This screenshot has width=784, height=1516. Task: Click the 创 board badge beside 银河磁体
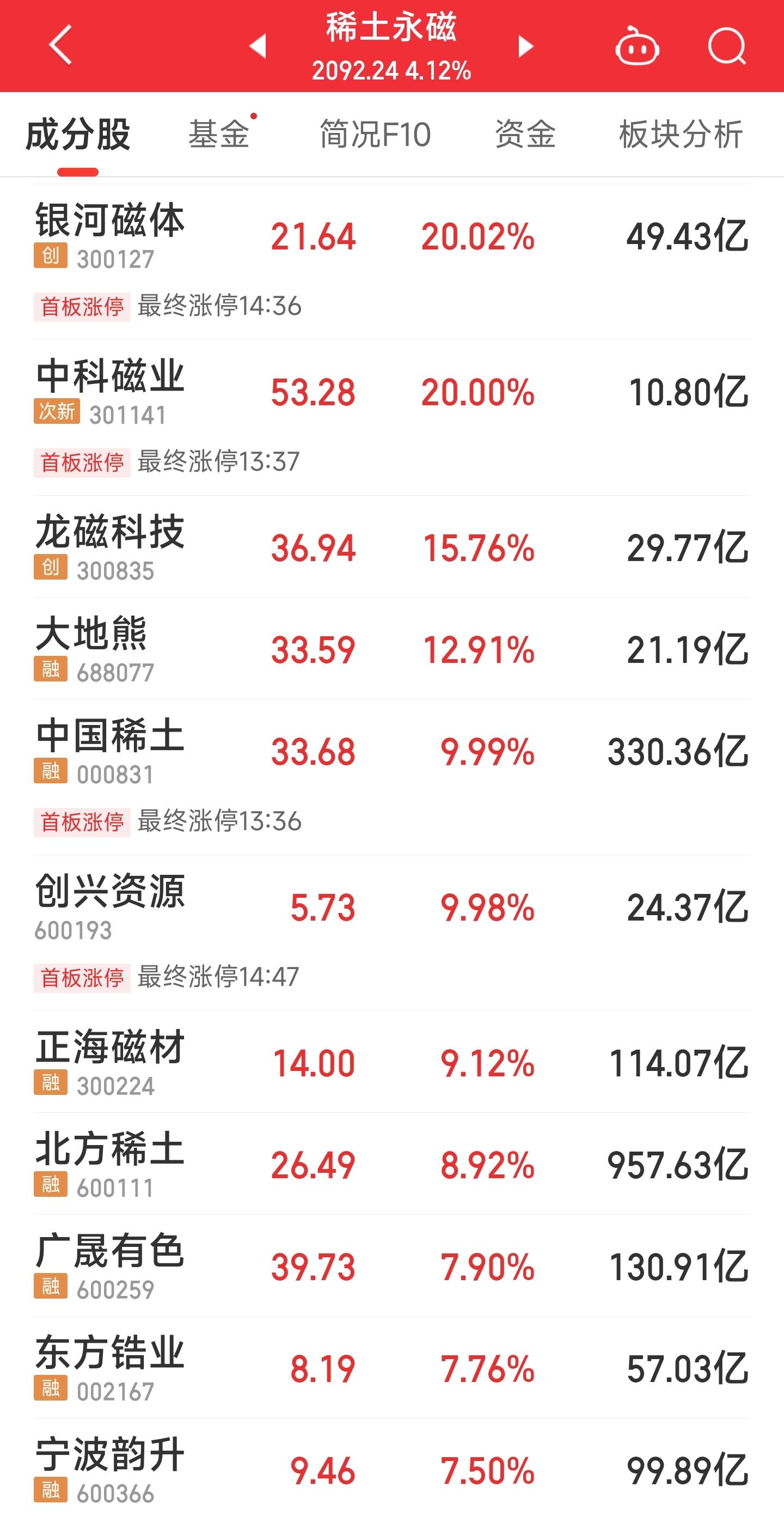coord(50,256)
